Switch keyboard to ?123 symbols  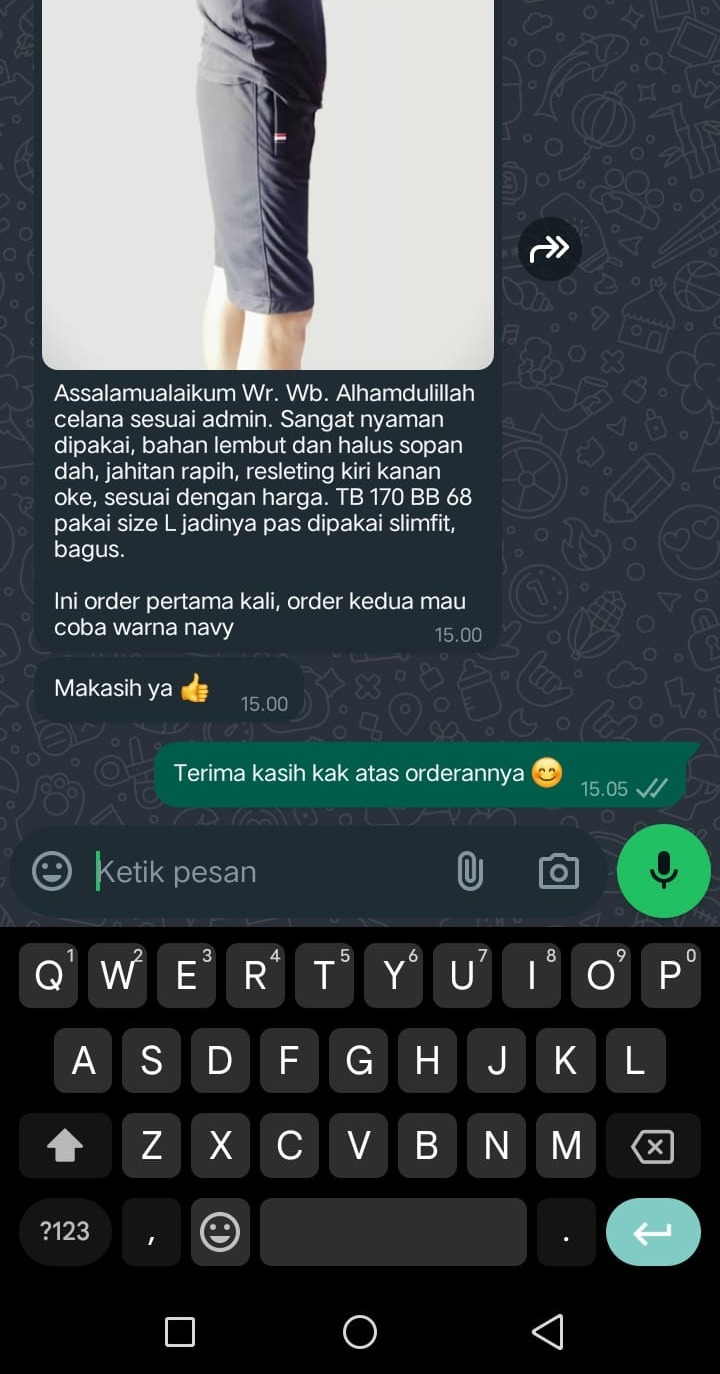65,1231
